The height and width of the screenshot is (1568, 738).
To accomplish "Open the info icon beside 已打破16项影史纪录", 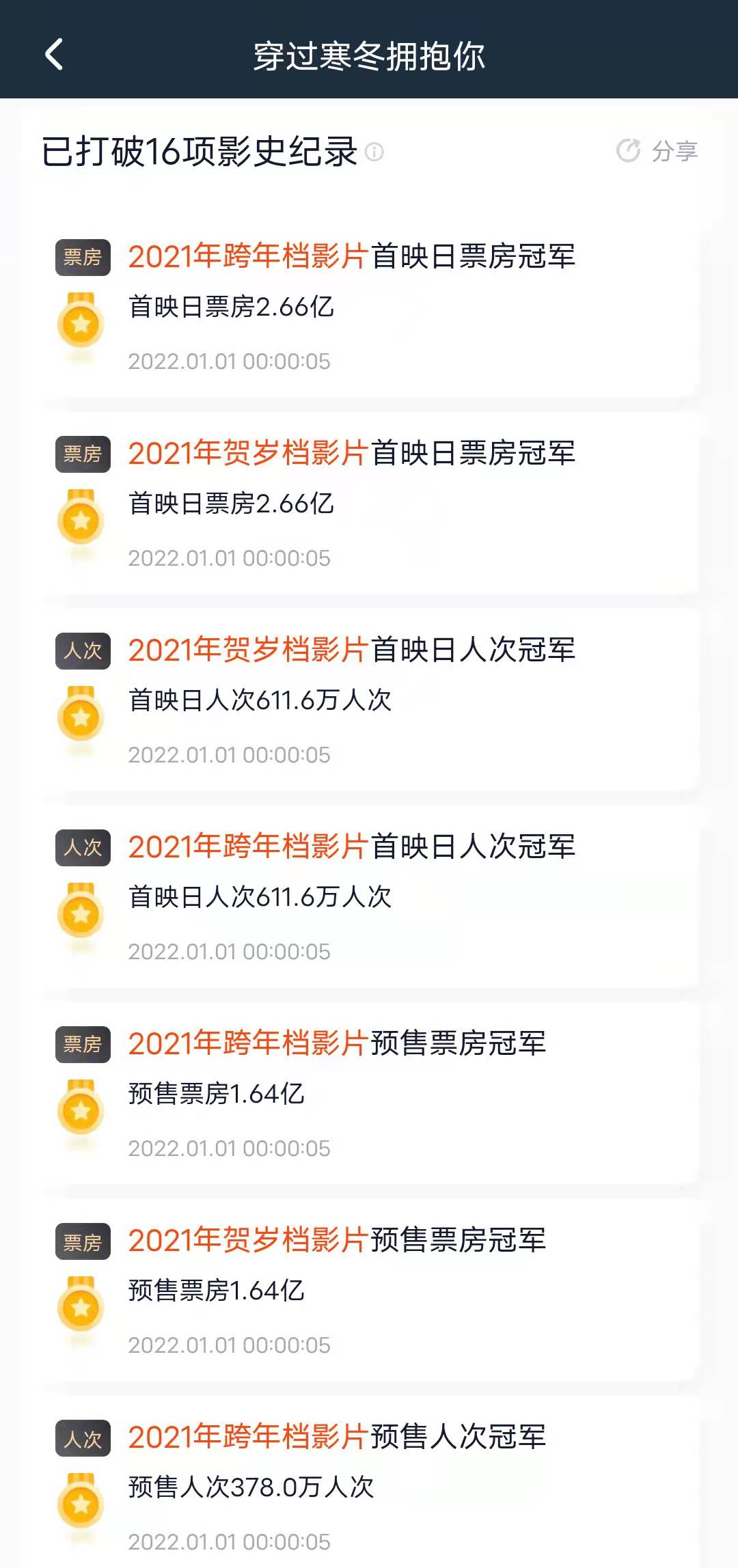I will pos(374,152).
